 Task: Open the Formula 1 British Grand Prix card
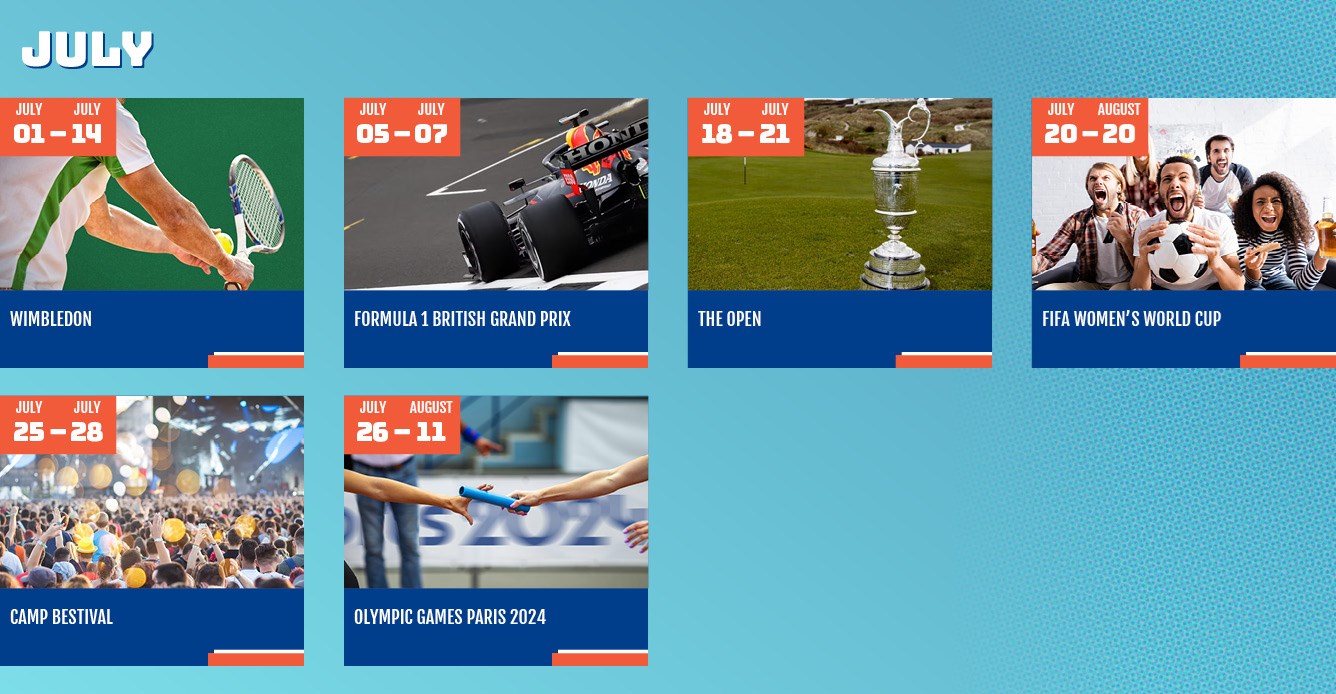(496, 233)
